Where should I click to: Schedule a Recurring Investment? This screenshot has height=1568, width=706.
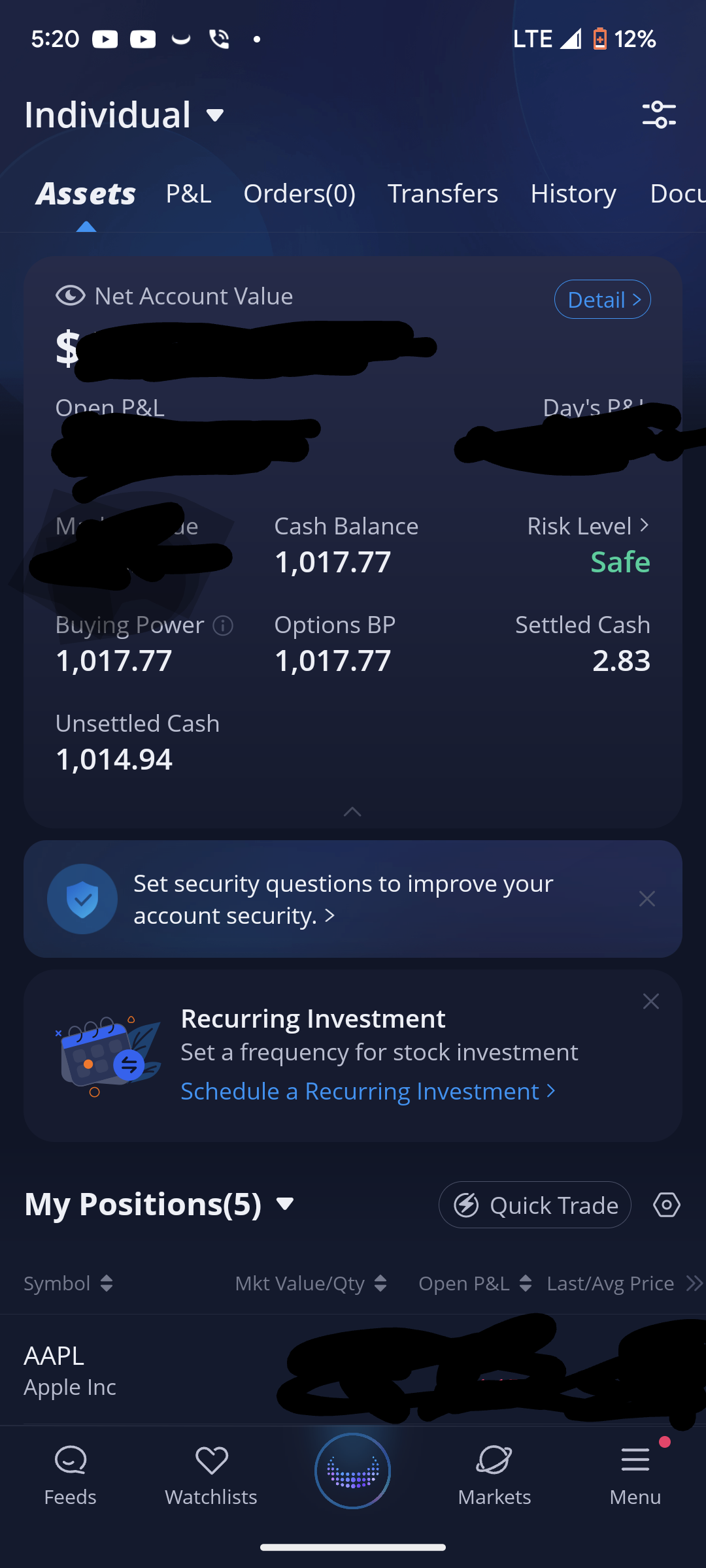click(x=367, y=1091)
